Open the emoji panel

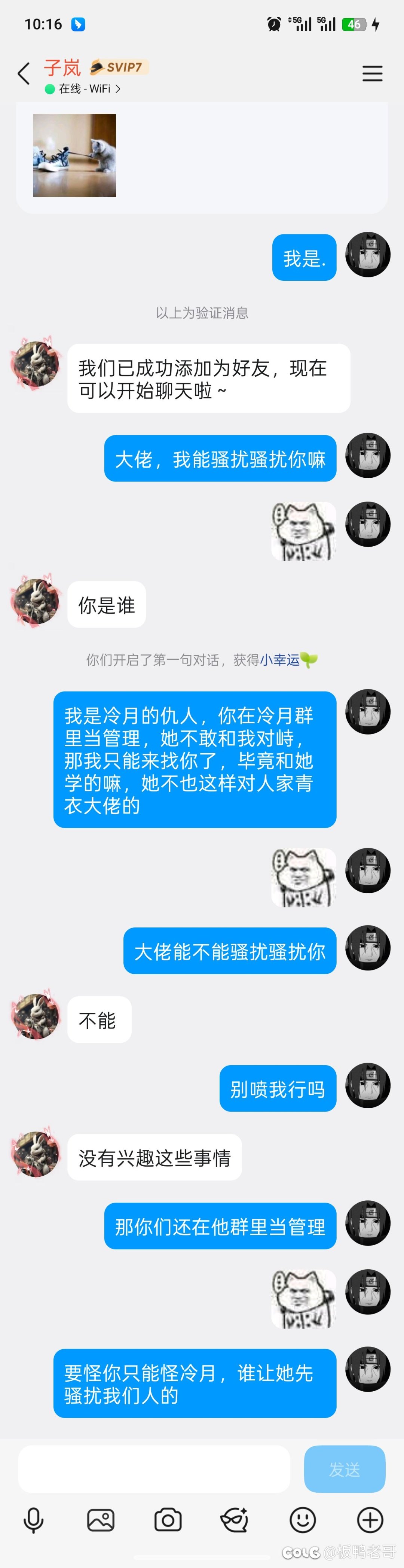pos(302,1520)
